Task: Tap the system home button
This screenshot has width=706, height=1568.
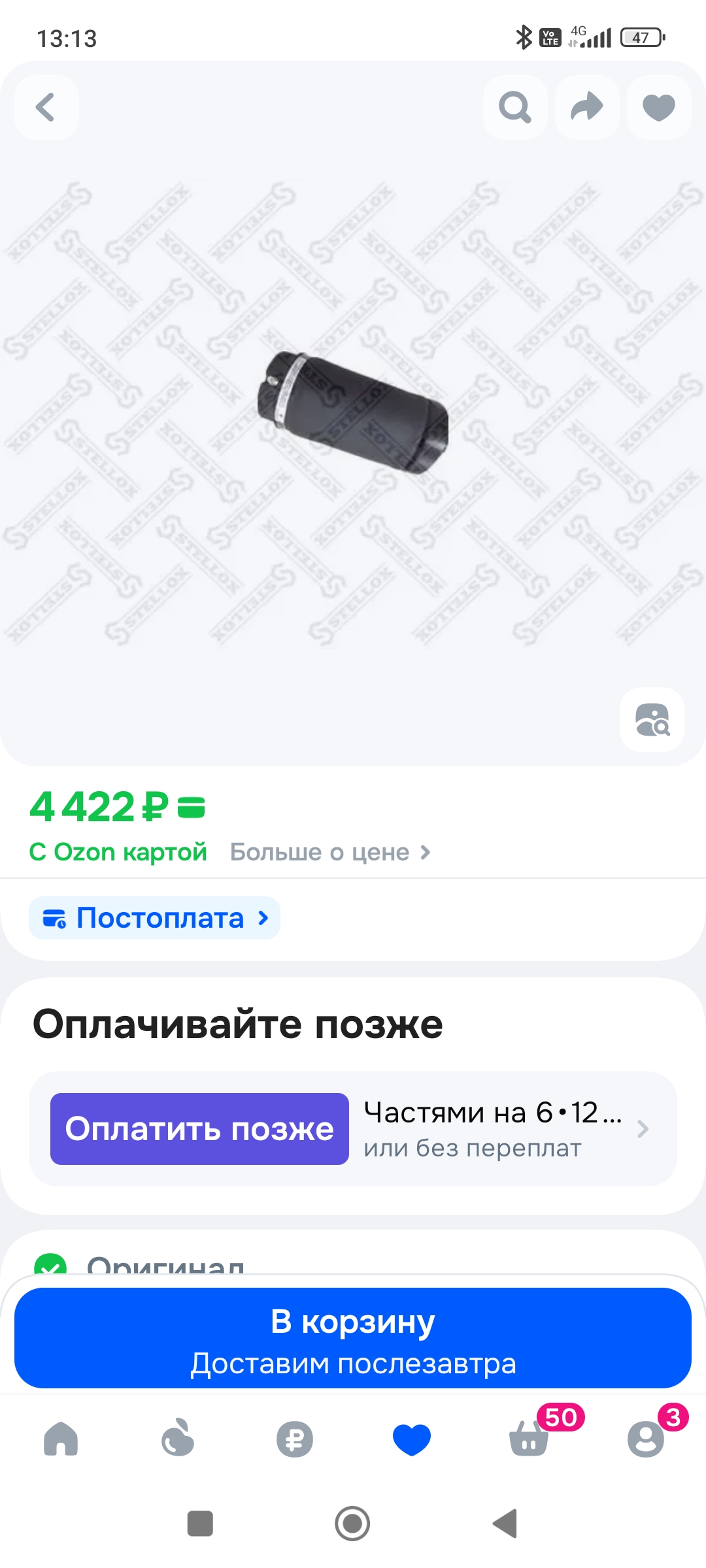Action: pos(352,1524)
